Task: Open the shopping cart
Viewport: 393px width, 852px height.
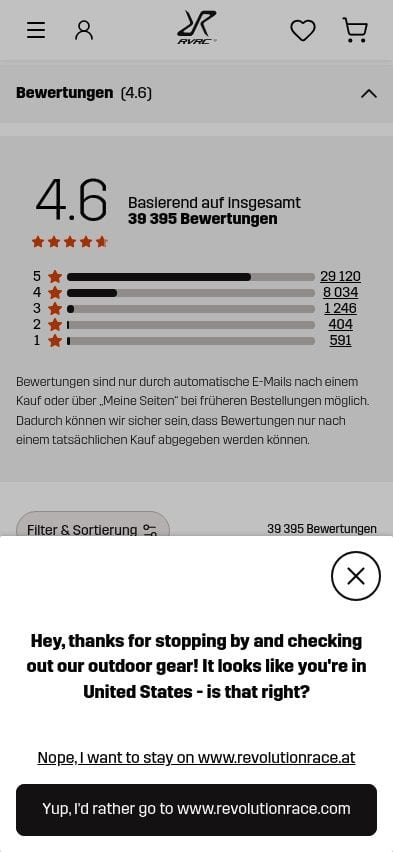Action: coord(355,30)
